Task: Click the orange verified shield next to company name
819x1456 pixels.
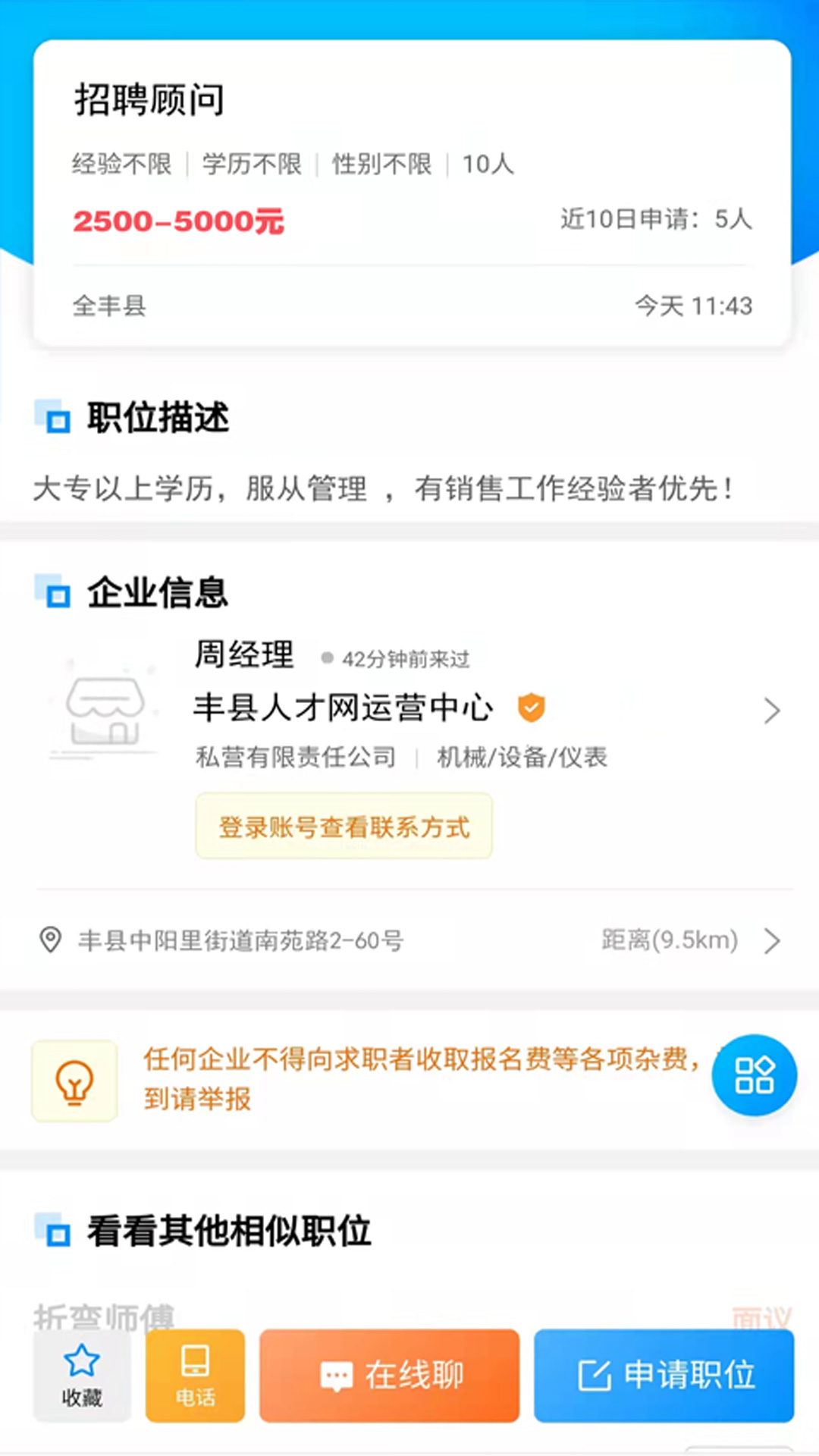Action: [x=532, y=708]
